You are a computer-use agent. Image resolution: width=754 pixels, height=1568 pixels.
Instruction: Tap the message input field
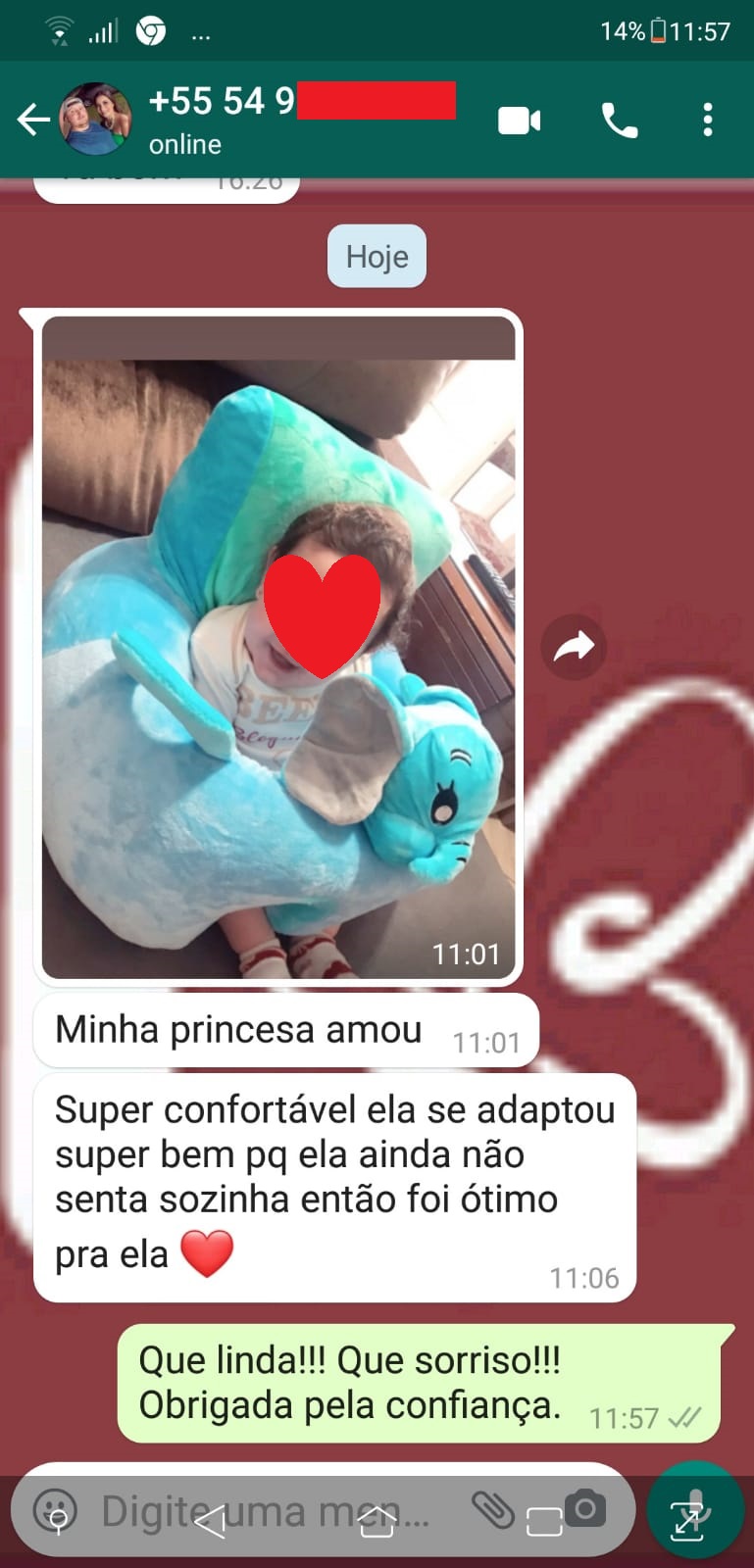pos(265,1510)
